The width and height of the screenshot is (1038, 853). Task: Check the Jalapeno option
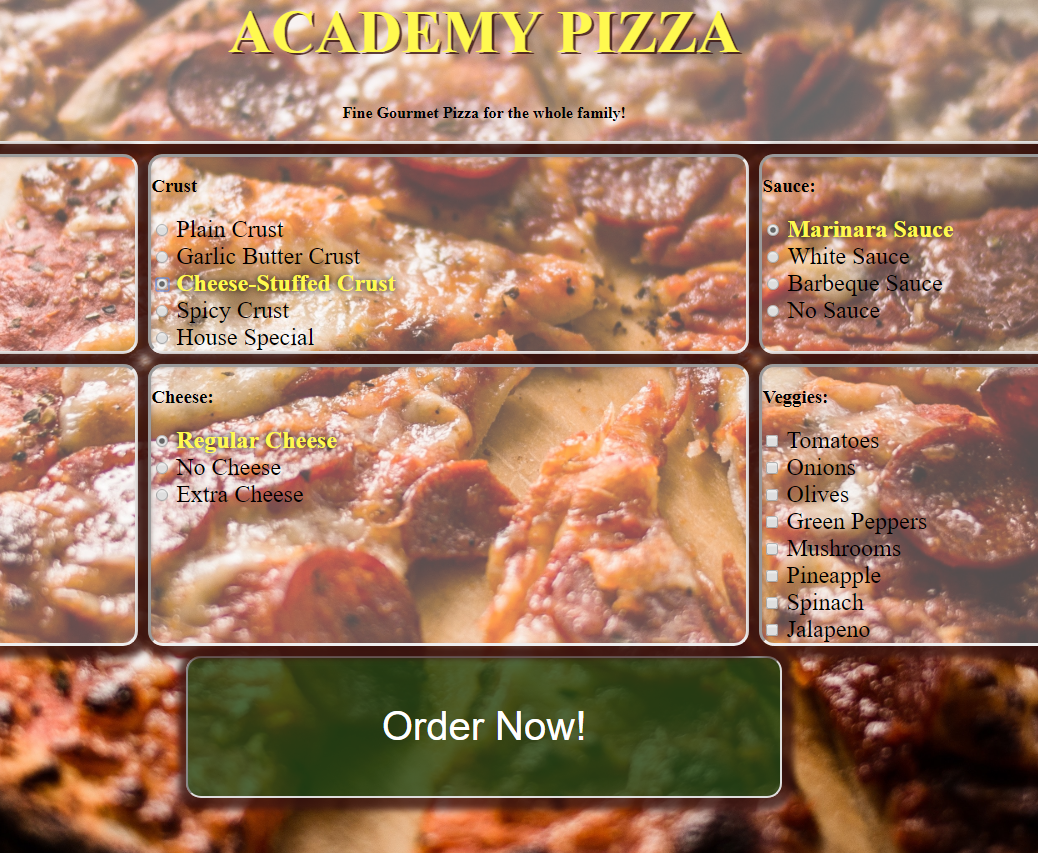[772, 630]
